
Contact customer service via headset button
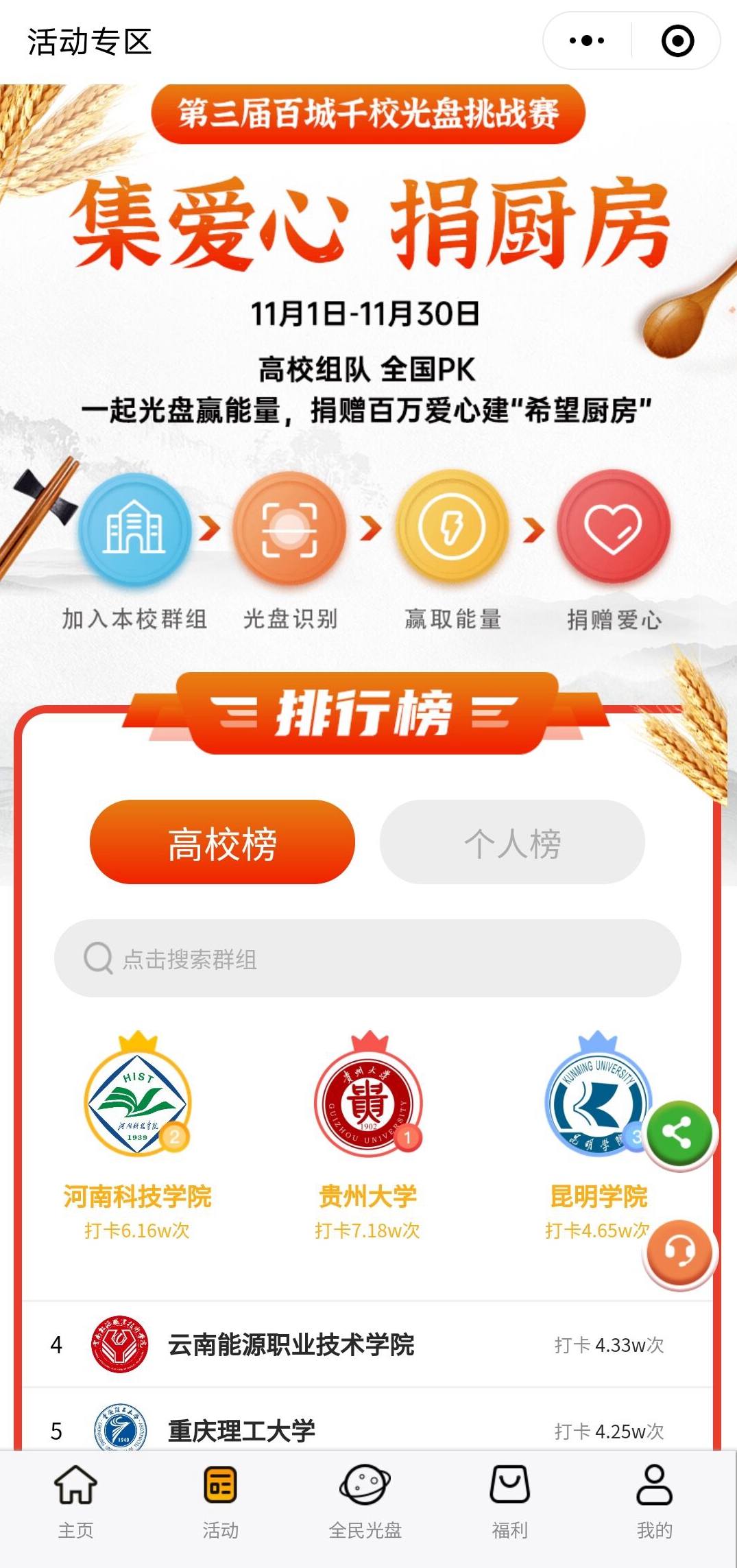click(677, 1252)
